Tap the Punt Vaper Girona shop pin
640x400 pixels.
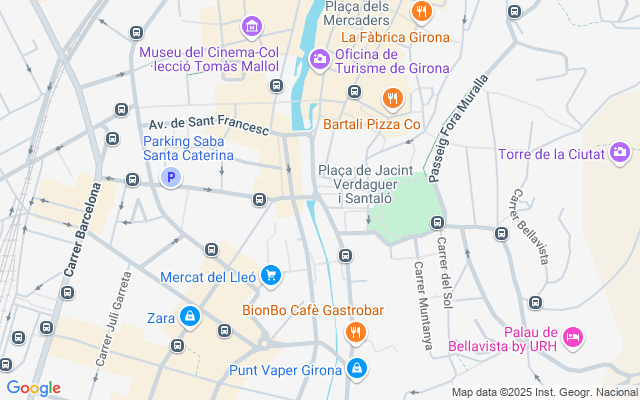(357, 370)
